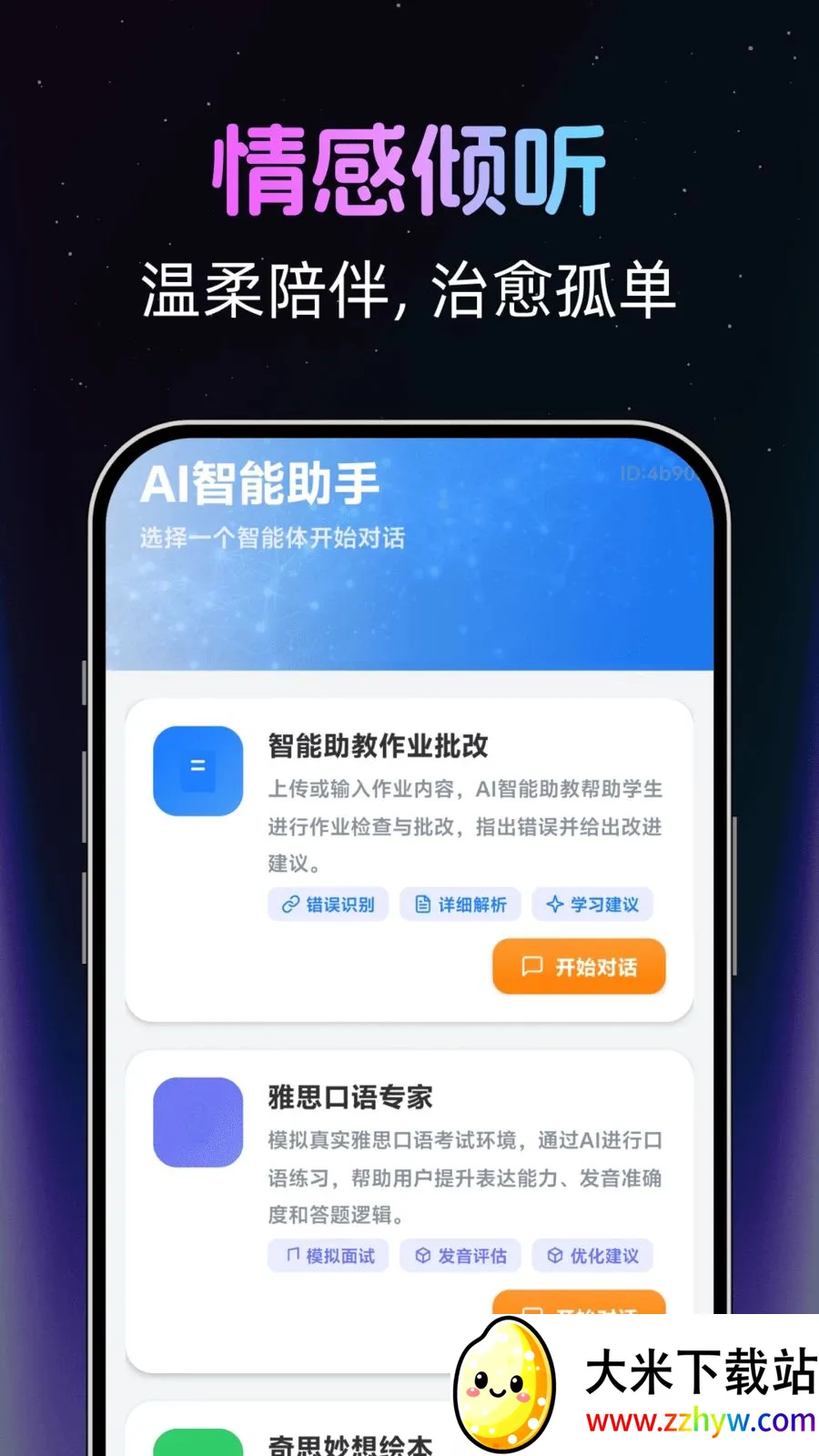Select the 详细解析 tag chip
The height and width of the screenshot is (1456, 819).
(460, 904)
